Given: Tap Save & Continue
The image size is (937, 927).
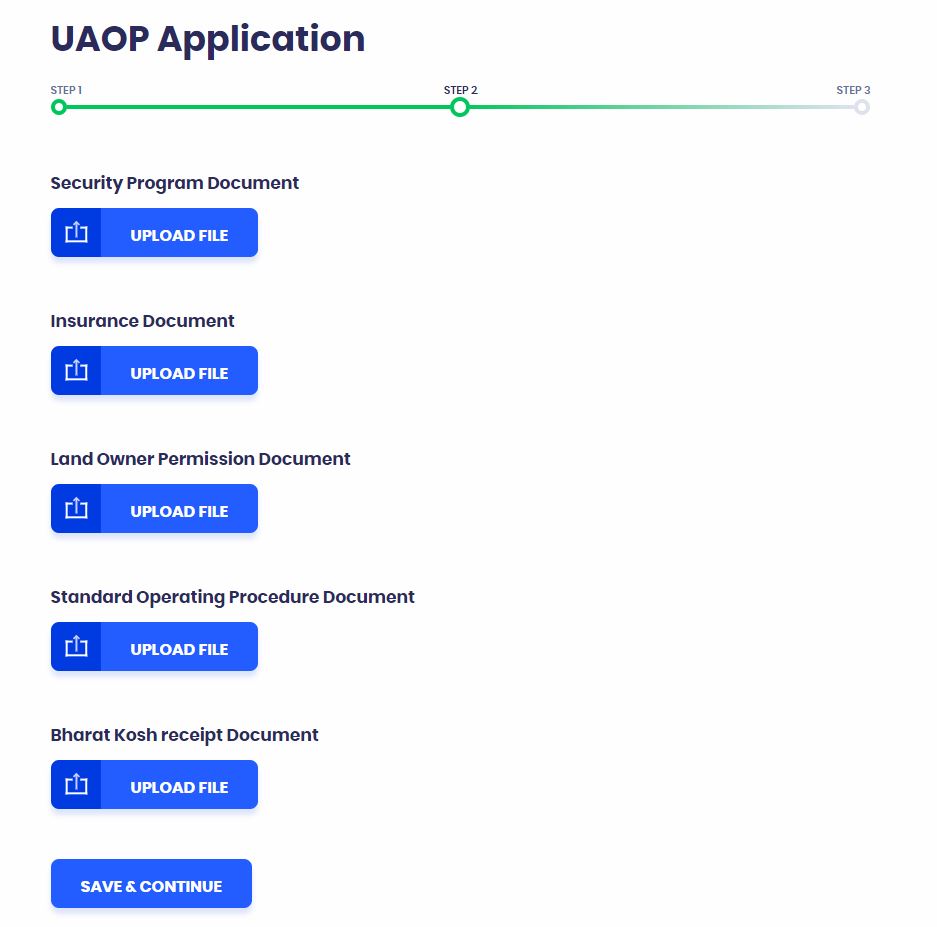Looking at the screenshot, I should point(151,883).
